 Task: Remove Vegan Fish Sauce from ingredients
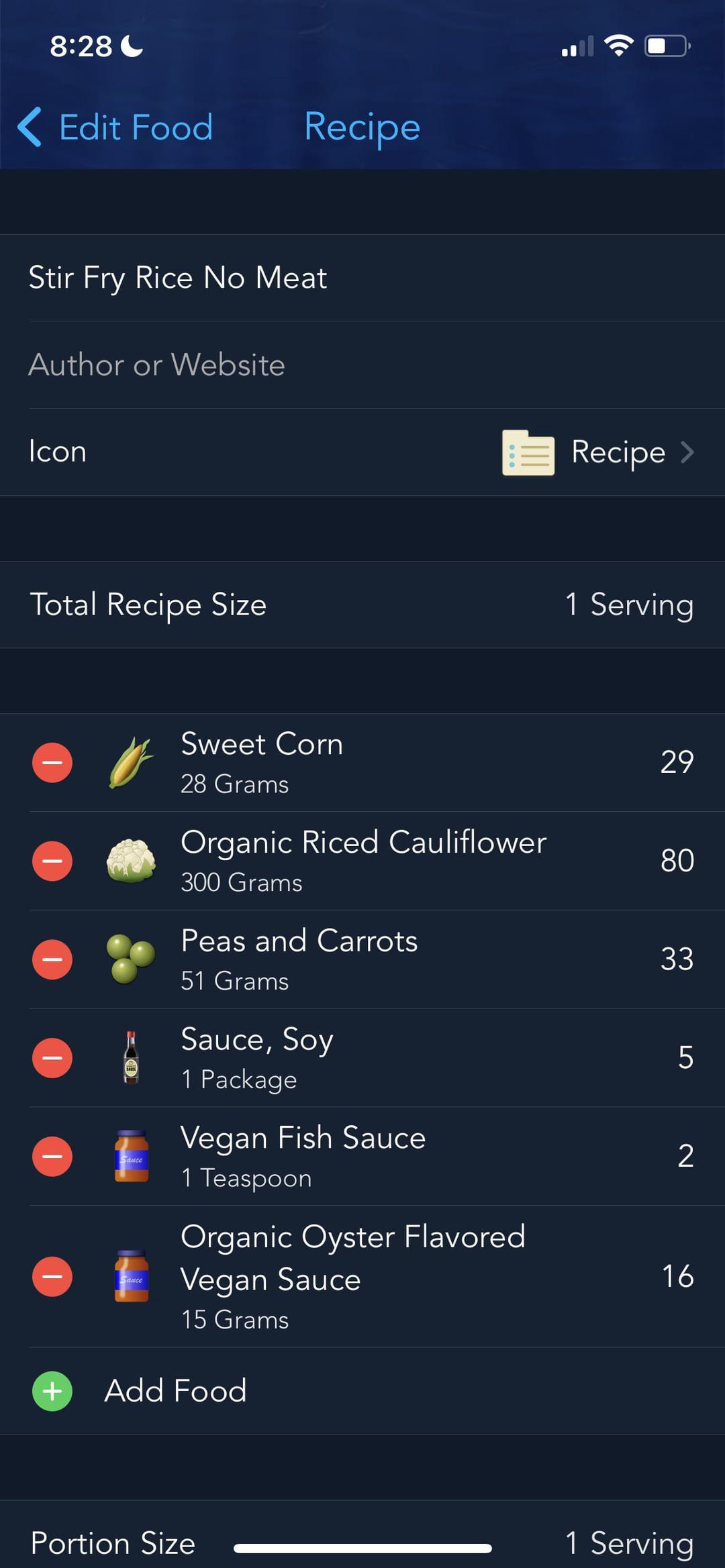pos(52,1157)
